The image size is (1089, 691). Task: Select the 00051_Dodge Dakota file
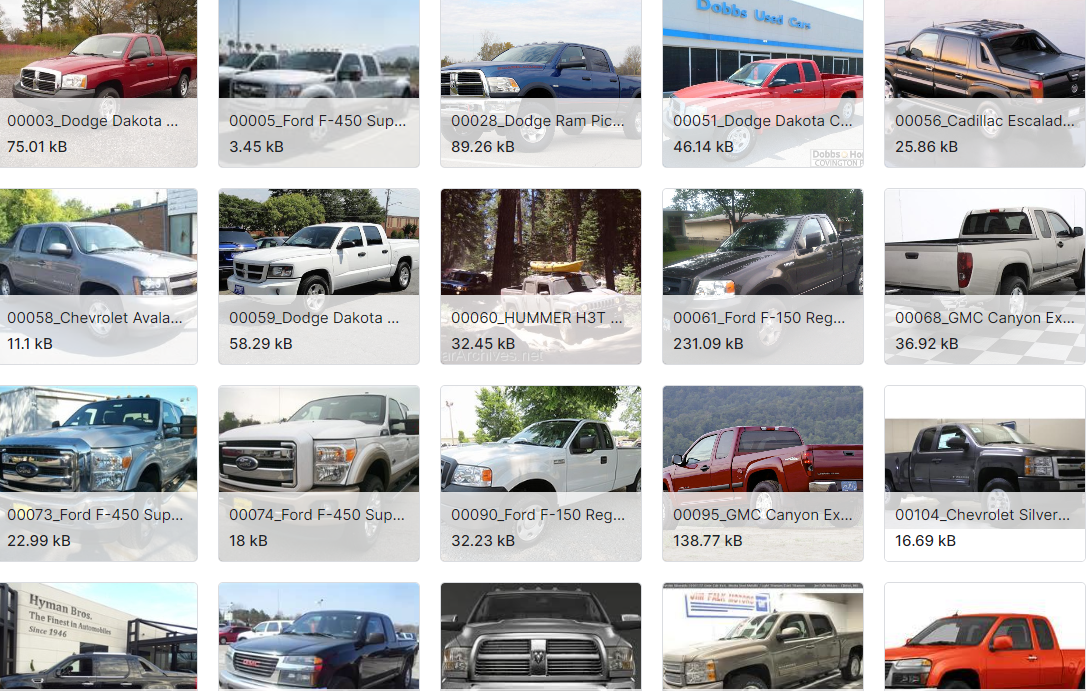click(x=762, y=60)
